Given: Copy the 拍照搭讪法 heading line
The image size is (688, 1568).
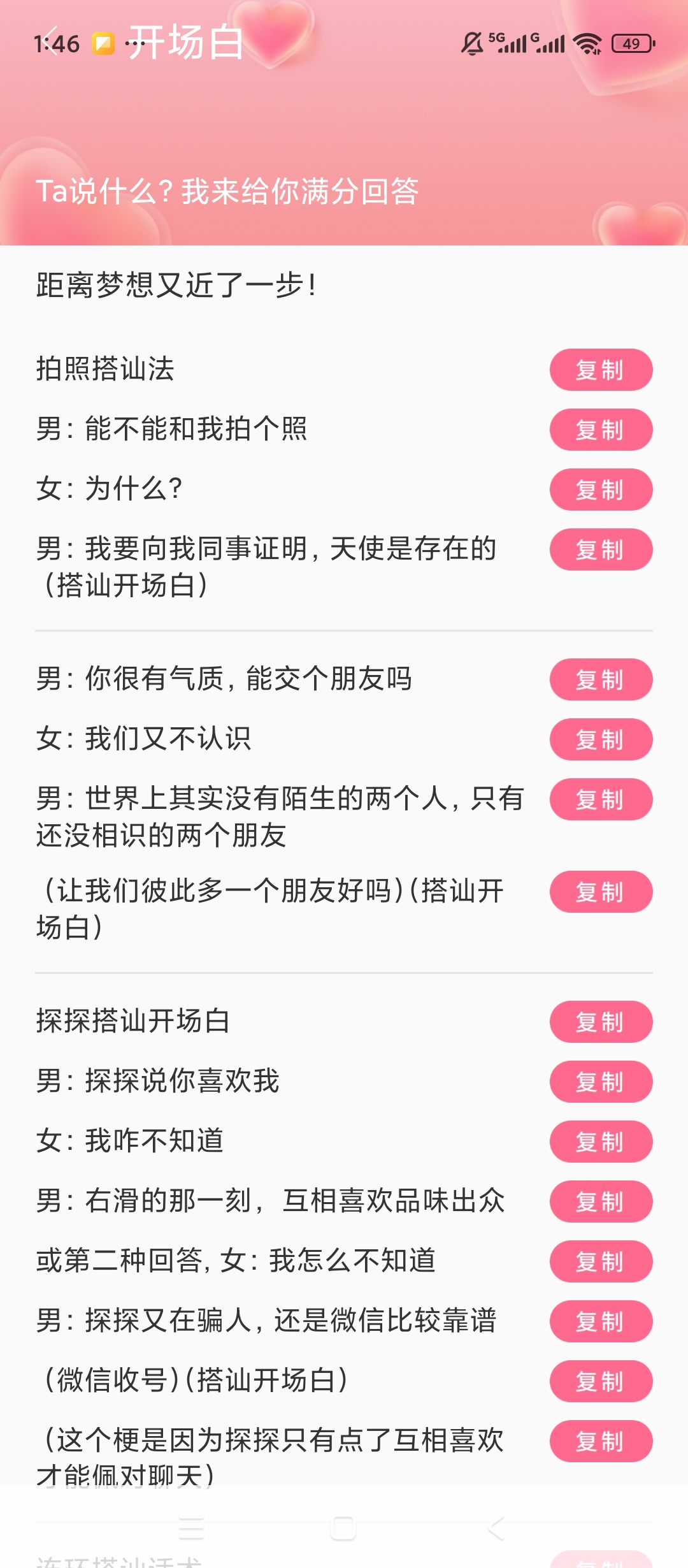Looking at the screenshot, I should point(601,370).
